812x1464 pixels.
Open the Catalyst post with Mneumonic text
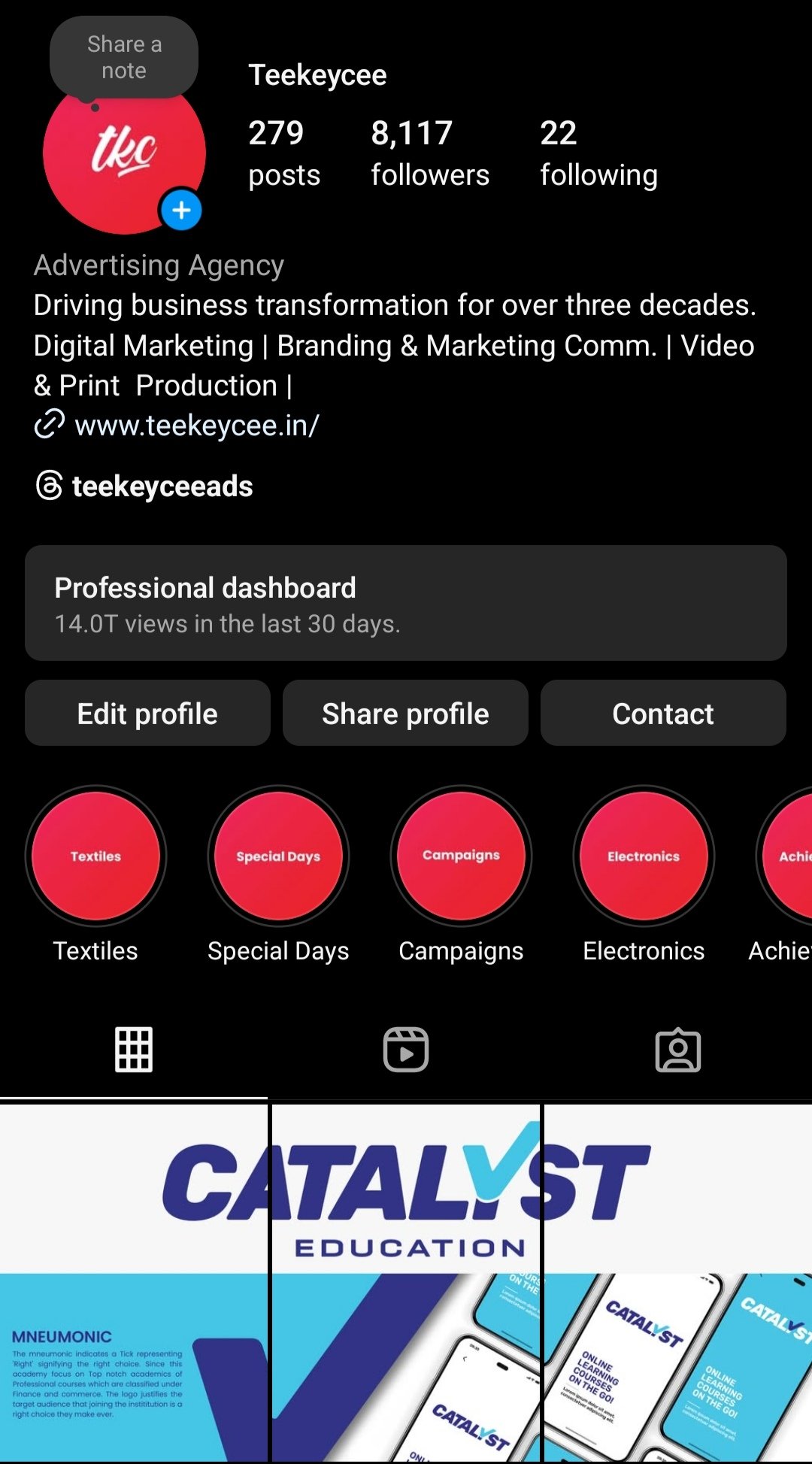(133, 1282)
